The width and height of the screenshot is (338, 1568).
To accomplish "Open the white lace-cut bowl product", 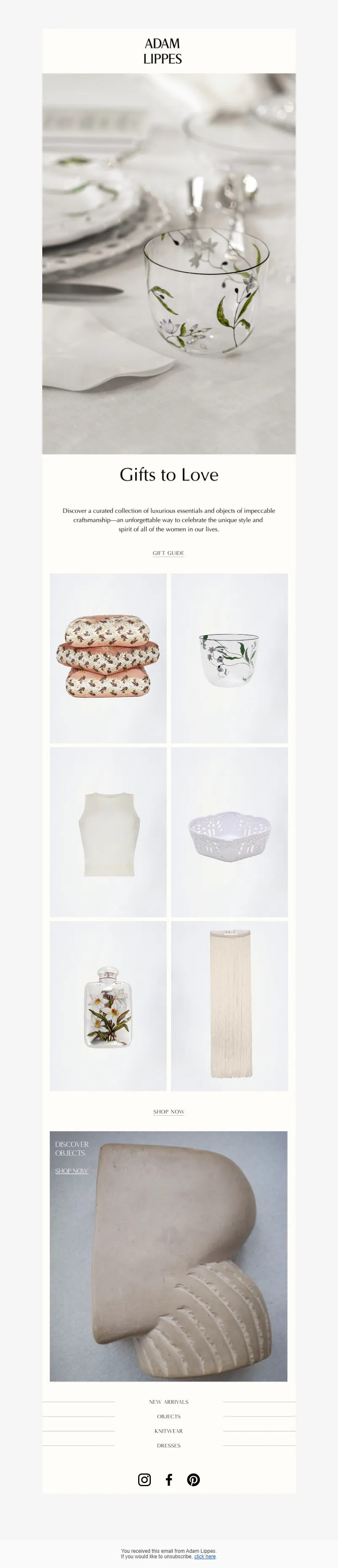I will pyautogui.click(x=229, y=832).
